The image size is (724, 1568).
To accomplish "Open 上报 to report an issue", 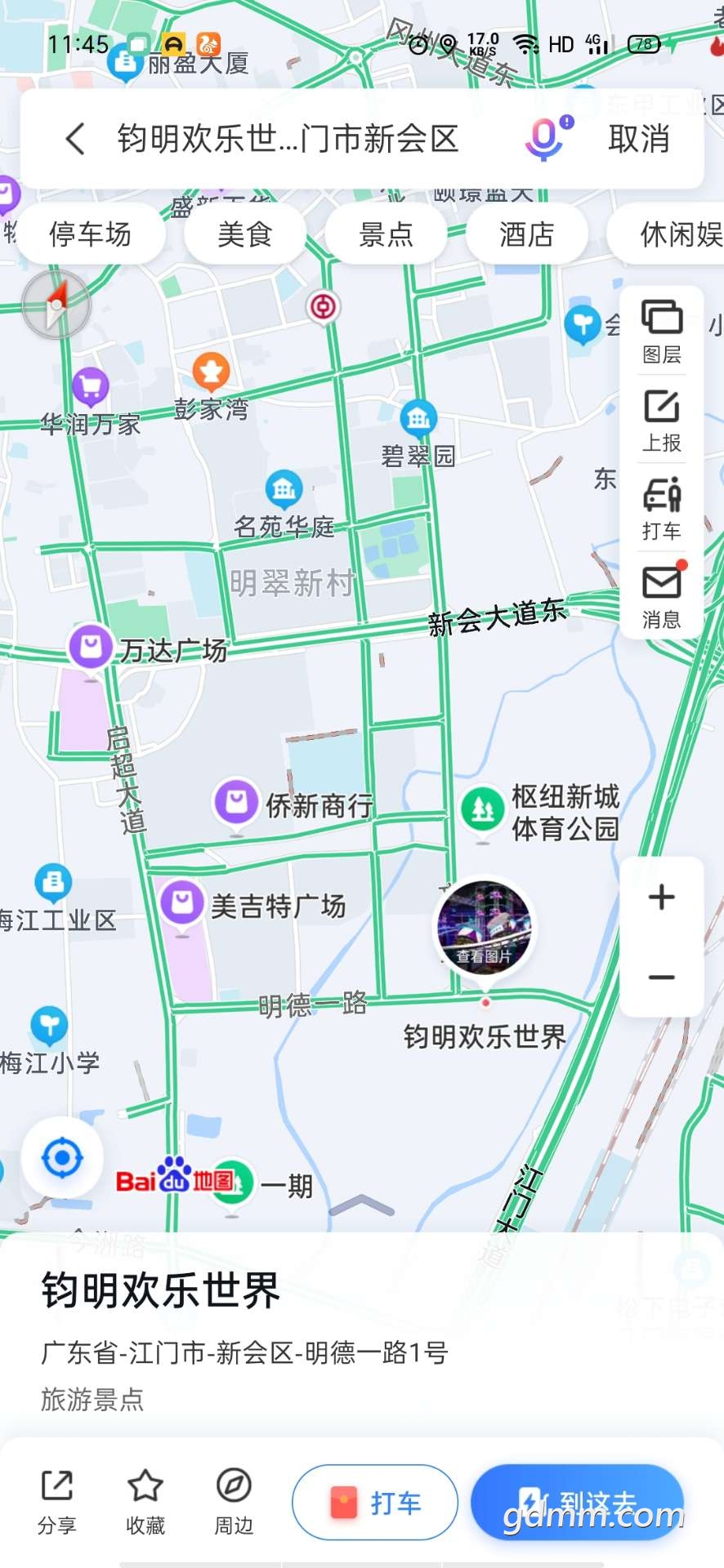I will click(661, 420).
